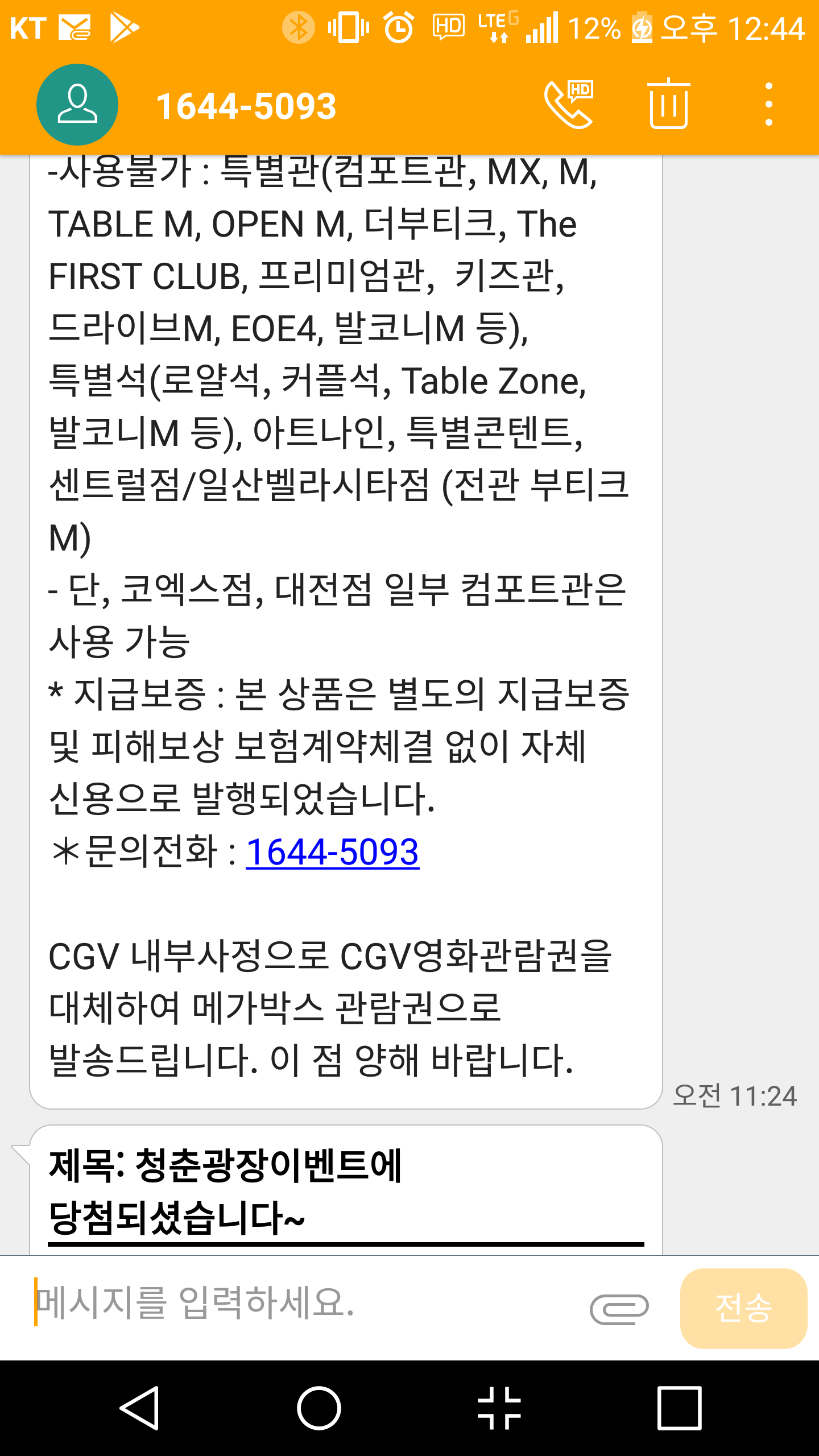Attach a file with the paperclip icon
The image size is (819, 1456).
[x=619, y=1308]
